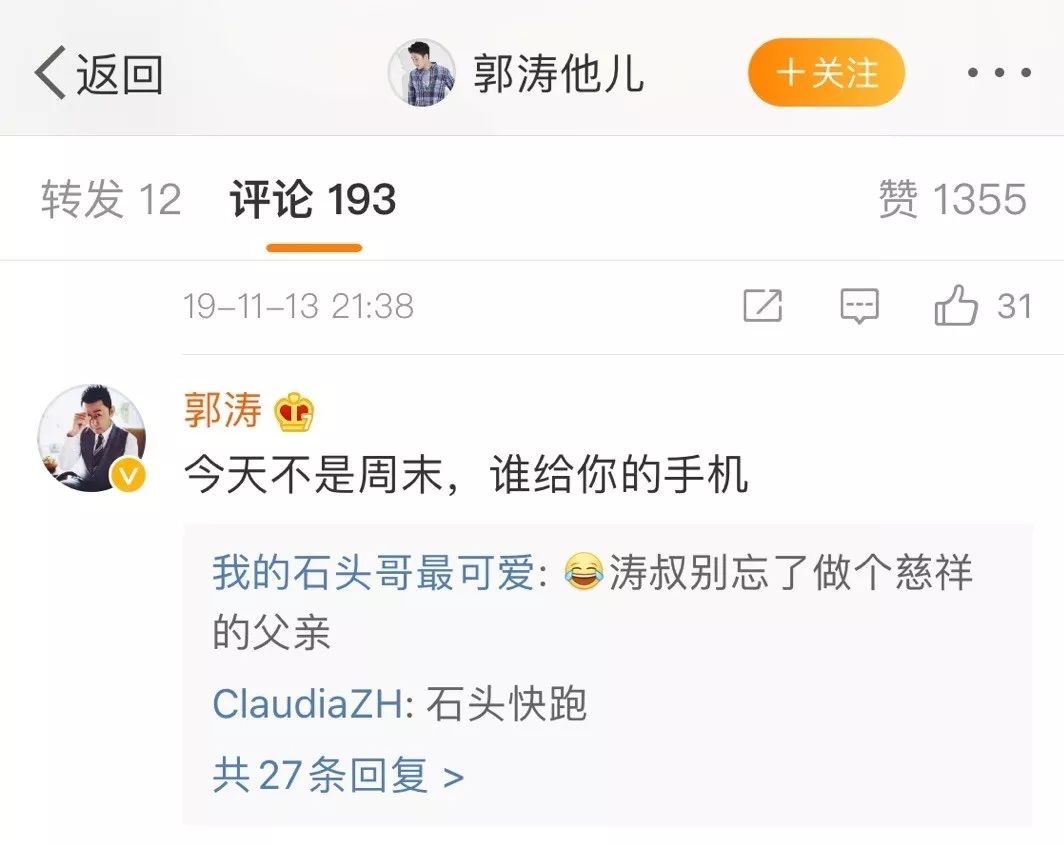Open the three-dot overflow menu
Image resolution: width=1064 pixels, height=844 pixels.
click(x=999, y=73)
